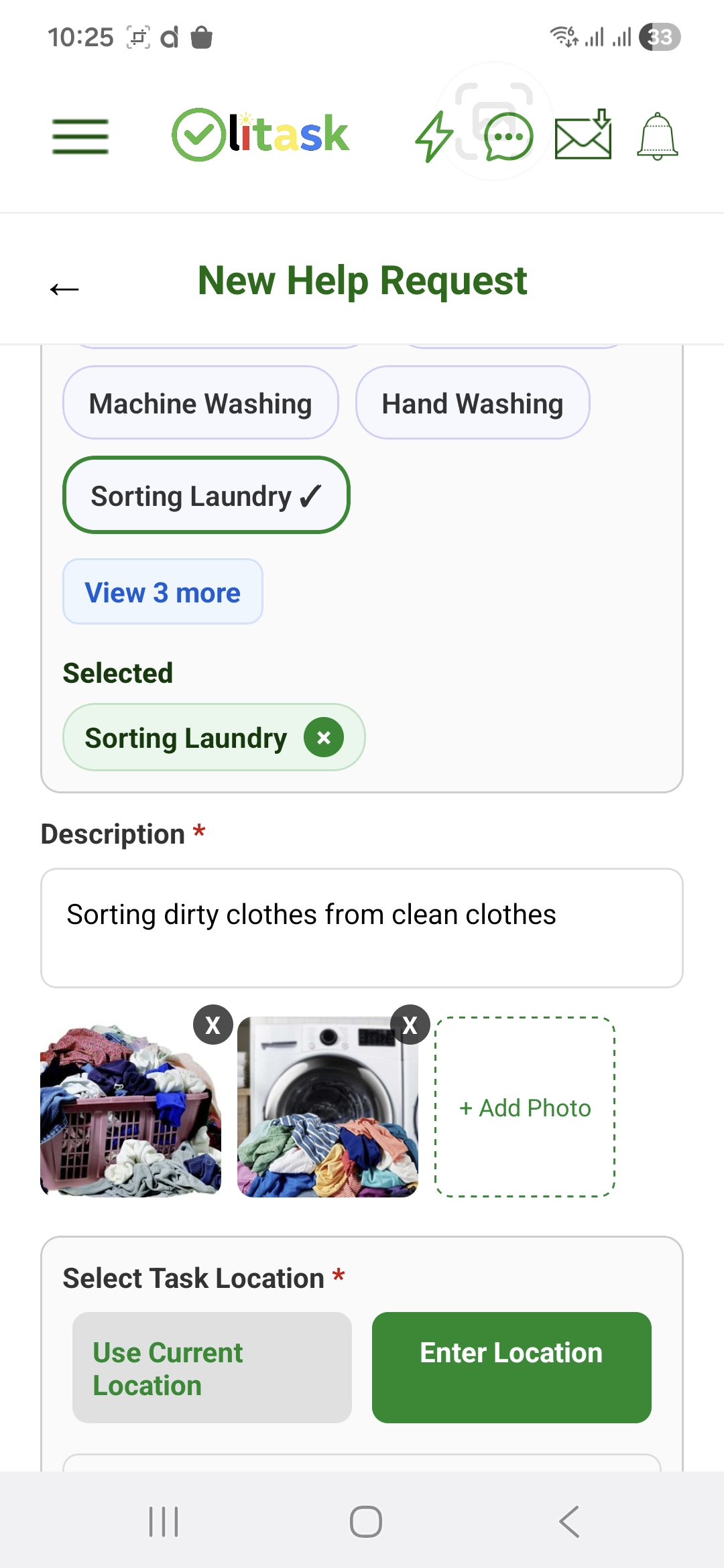Open the hamburger drawer menu
Image resolution: width=724 pixels, height=1568 pixels.
(80, 137)
